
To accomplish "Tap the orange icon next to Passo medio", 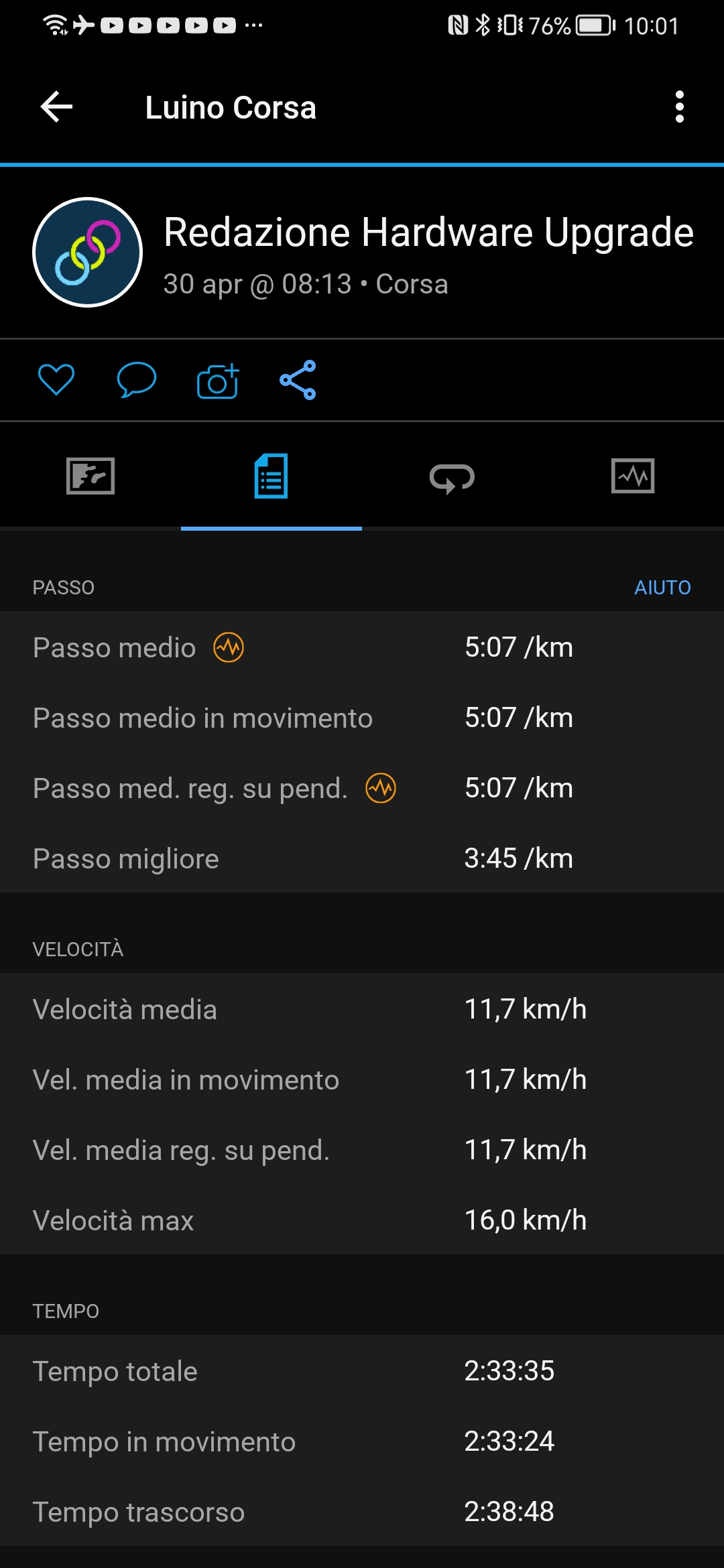I will [229, 647].
